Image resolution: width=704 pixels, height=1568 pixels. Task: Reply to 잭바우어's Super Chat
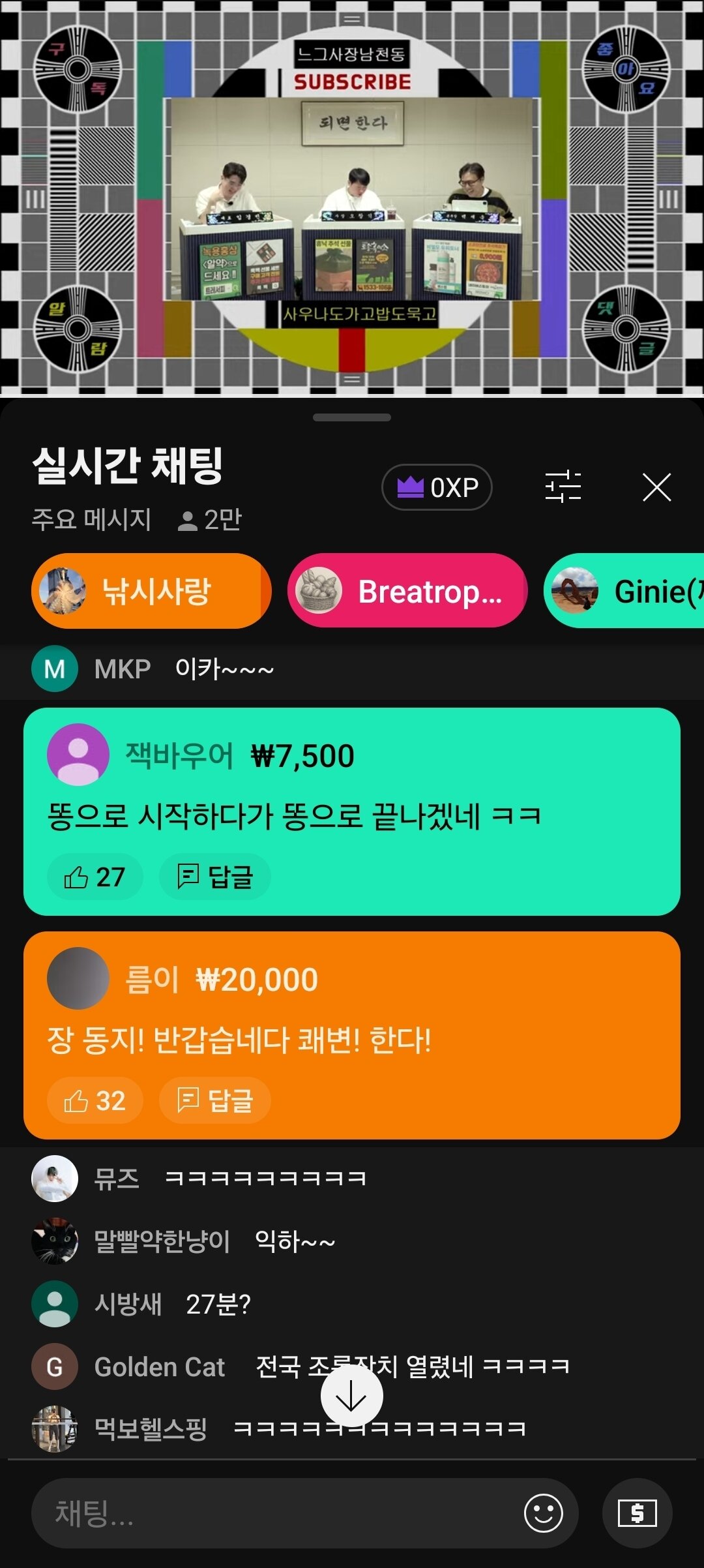click(x=215, y=877)
